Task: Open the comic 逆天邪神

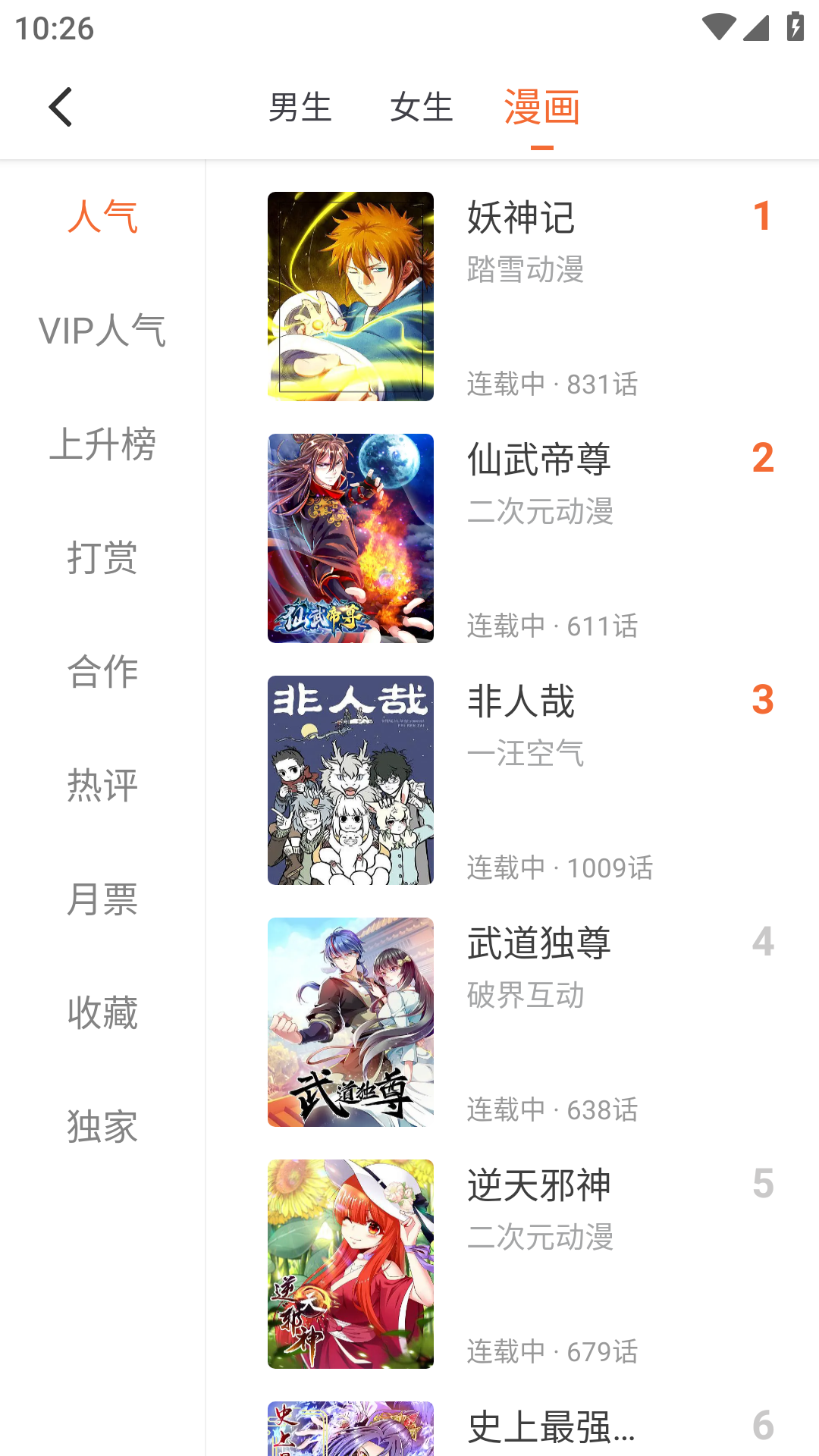Action: tap(520, 1264)
